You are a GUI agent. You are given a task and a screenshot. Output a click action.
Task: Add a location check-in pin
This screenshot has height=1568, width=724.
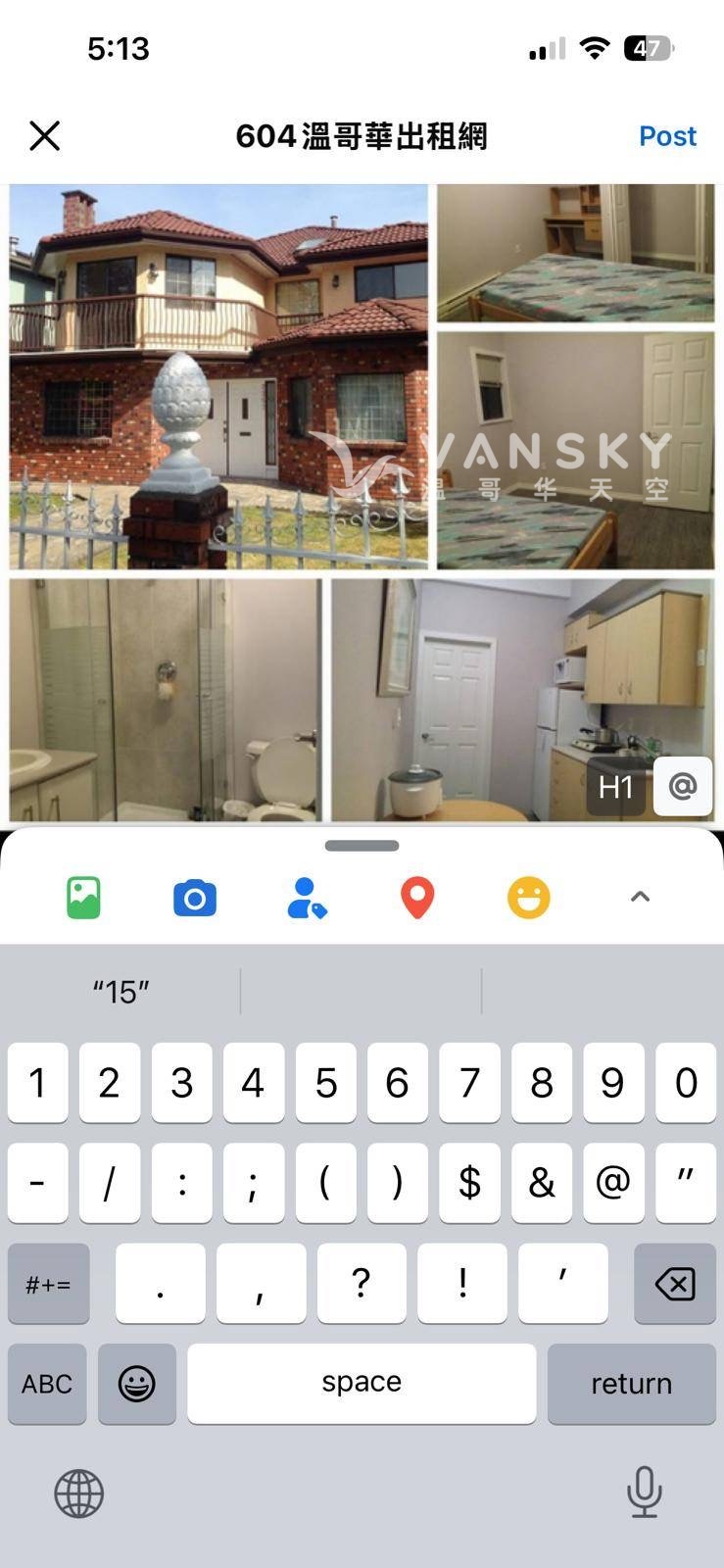[x=417, y=898]
